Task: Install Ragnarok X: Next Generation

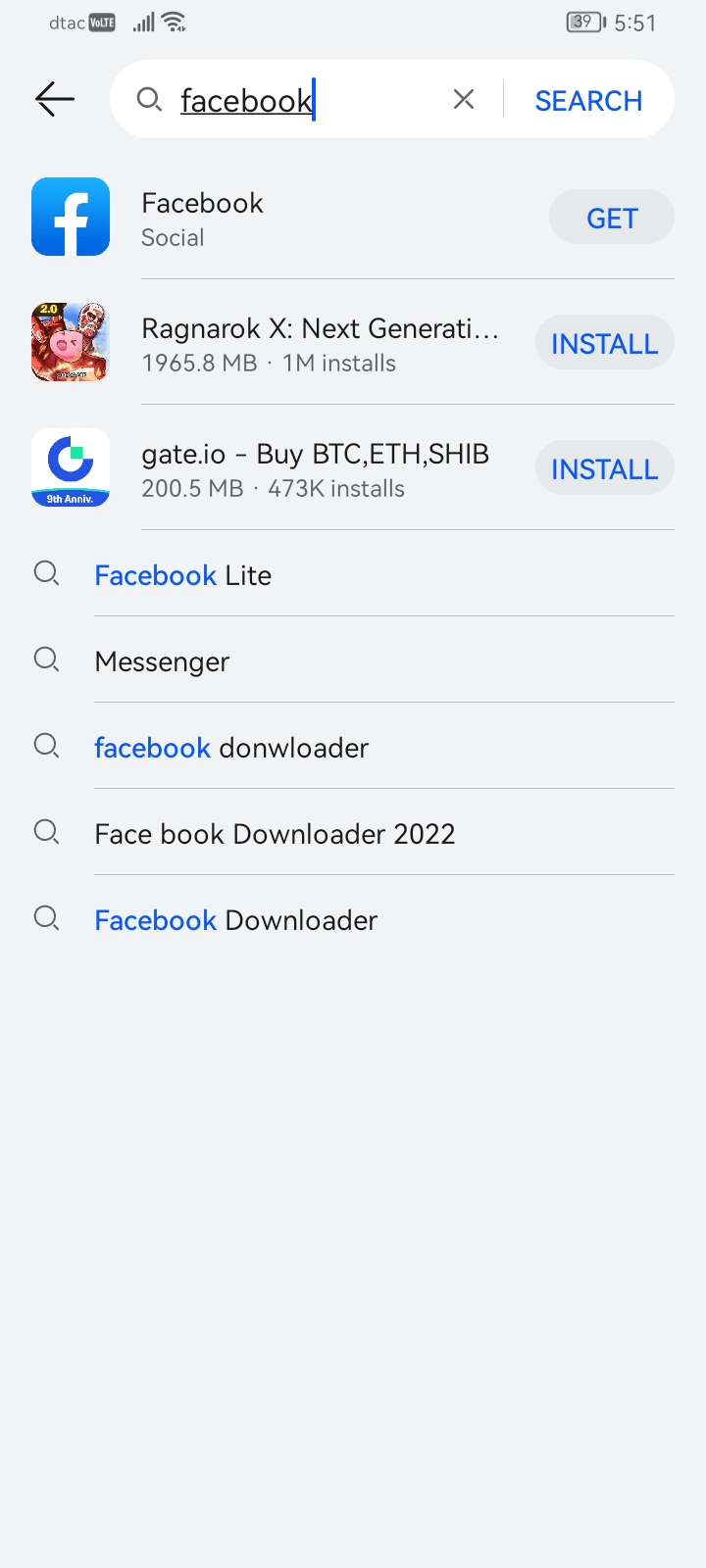Action: [604, 343]
